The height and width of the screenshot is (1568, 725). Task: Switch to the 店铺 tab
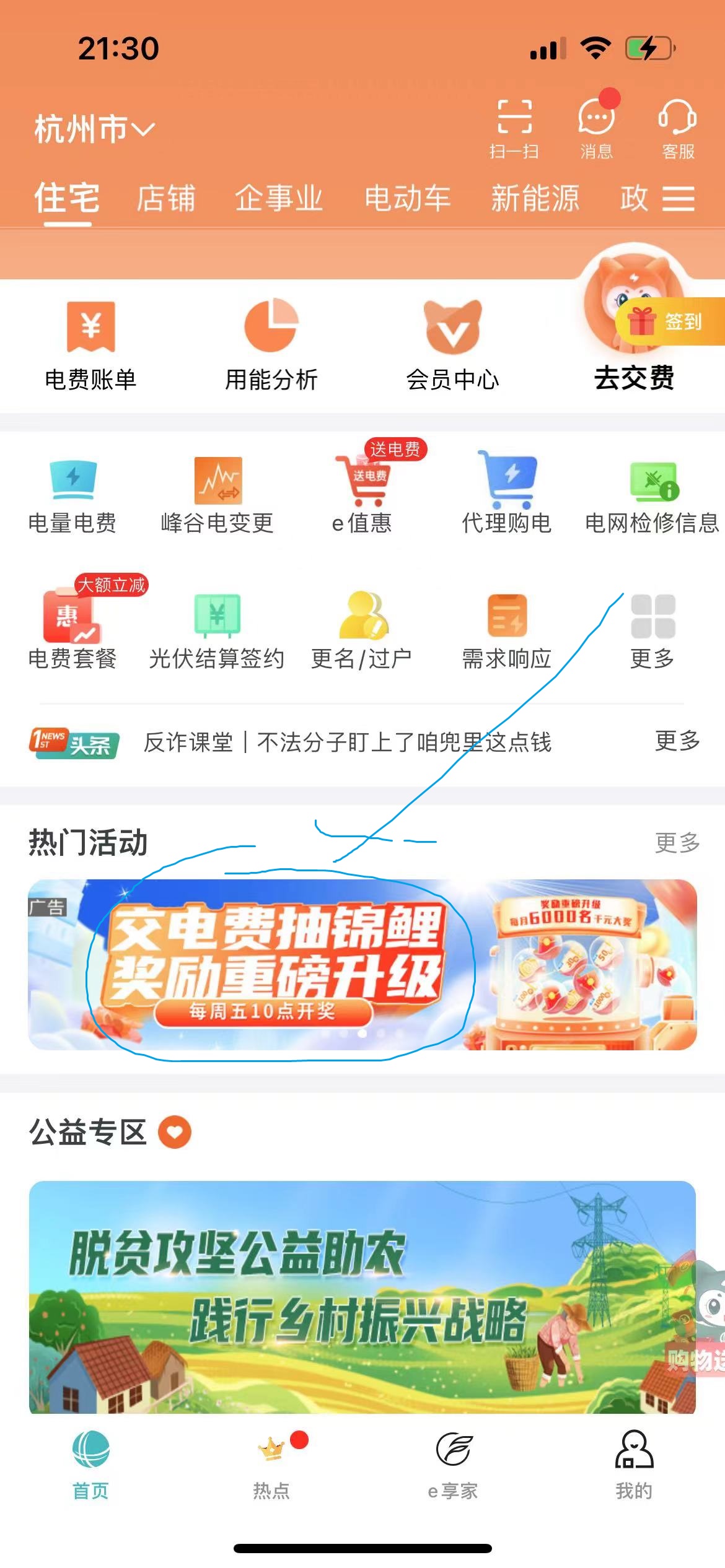[166, 198]
